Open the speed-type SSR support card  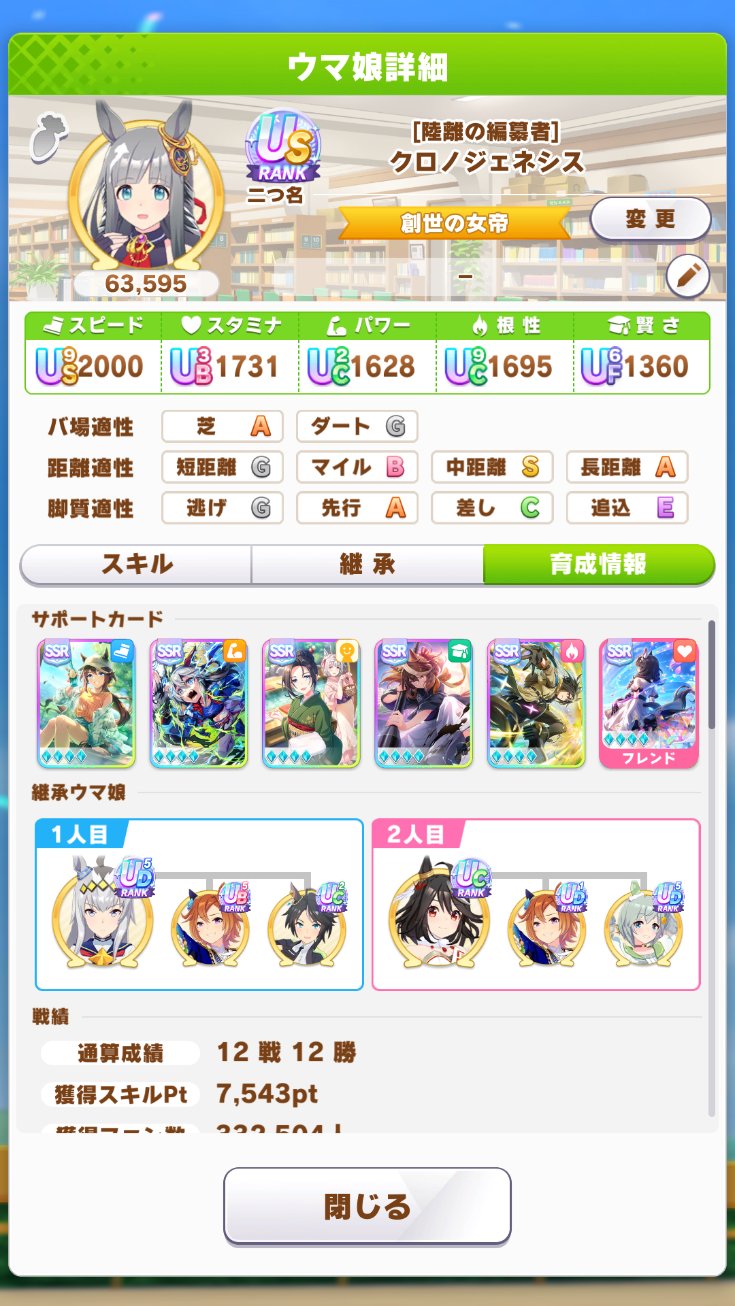(x=86, y=704)
